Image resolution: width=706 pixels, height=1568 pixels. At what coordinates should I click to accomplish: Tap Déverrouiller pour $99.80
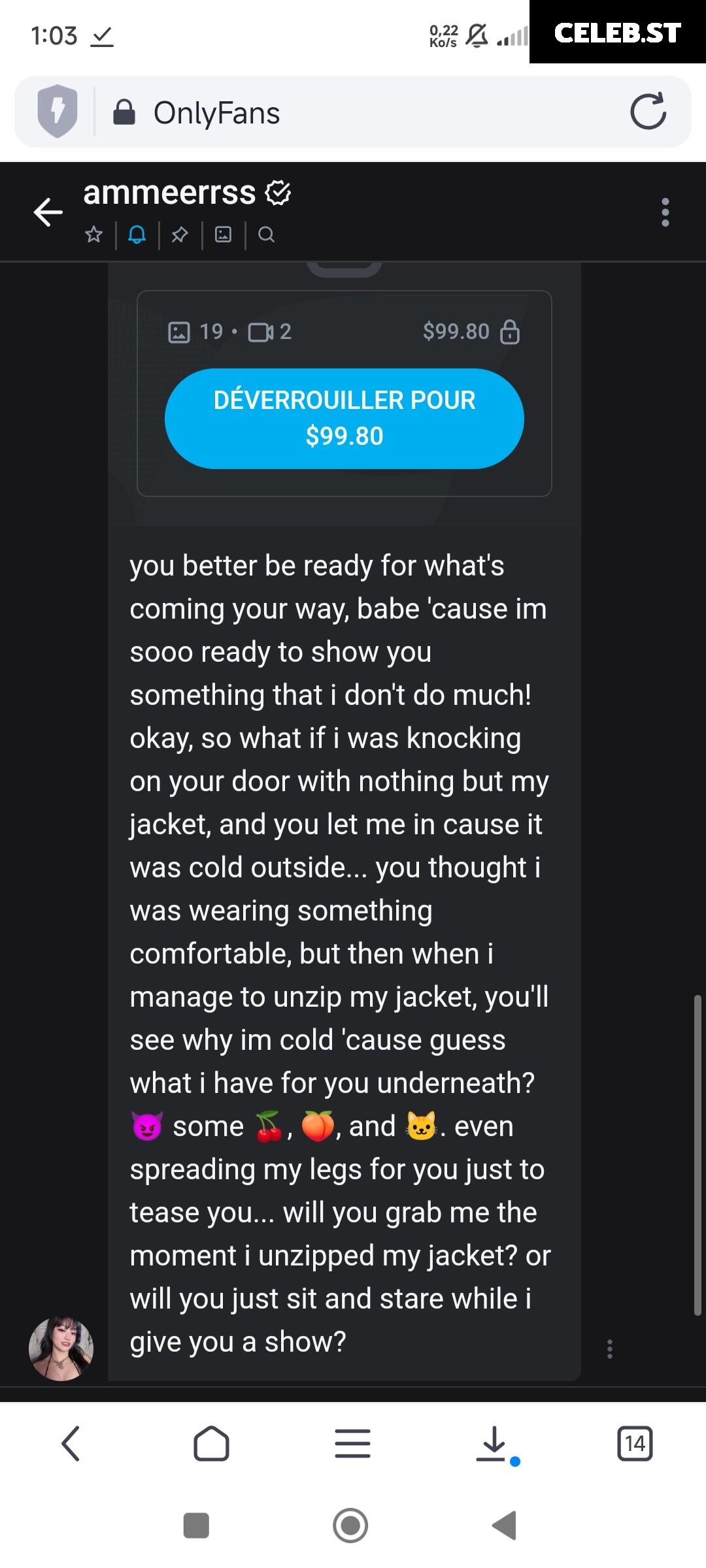345,418
